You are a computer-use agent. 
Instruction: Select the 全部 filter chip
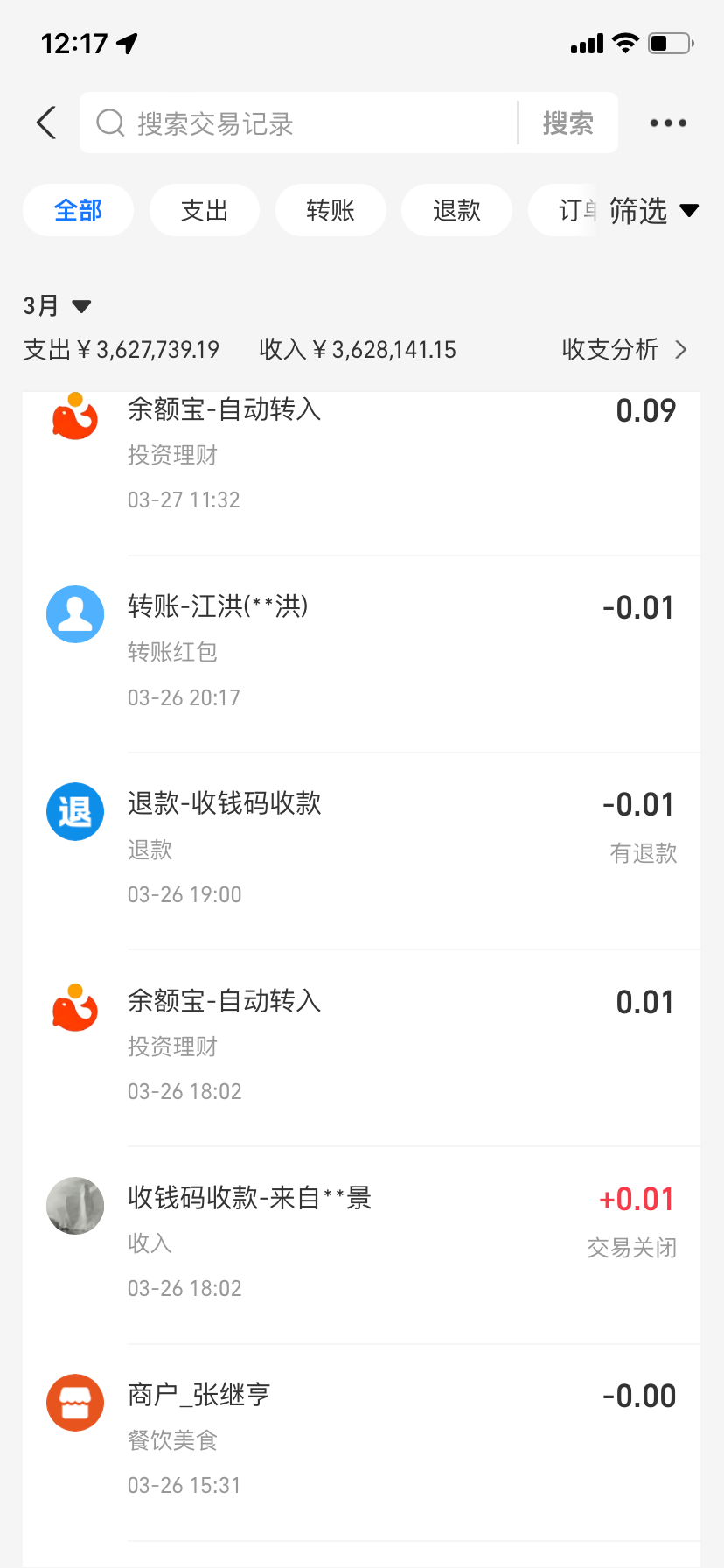pos(79,210)
